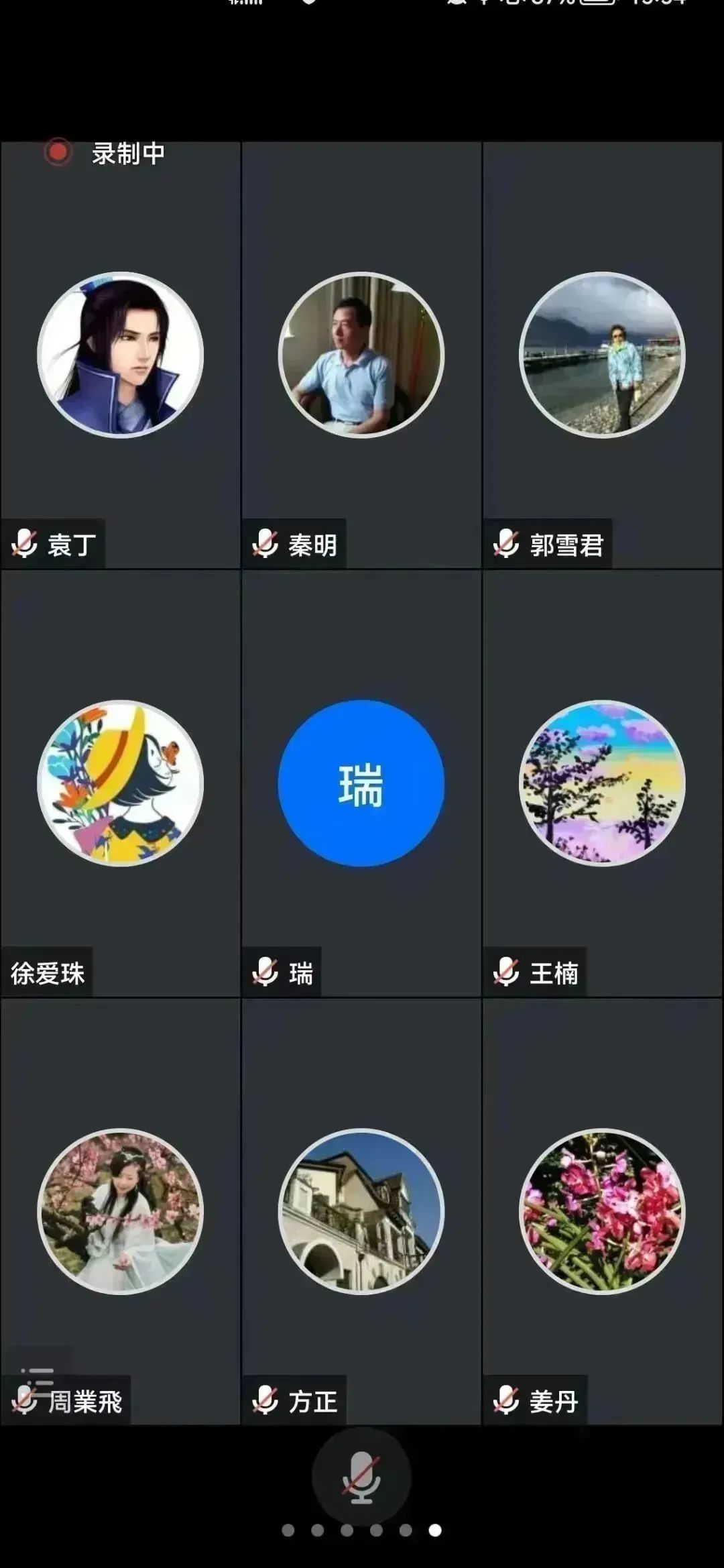Open 王楠's participant tile
Viewport: 724px width, 1568px height.
coord(602,783)
